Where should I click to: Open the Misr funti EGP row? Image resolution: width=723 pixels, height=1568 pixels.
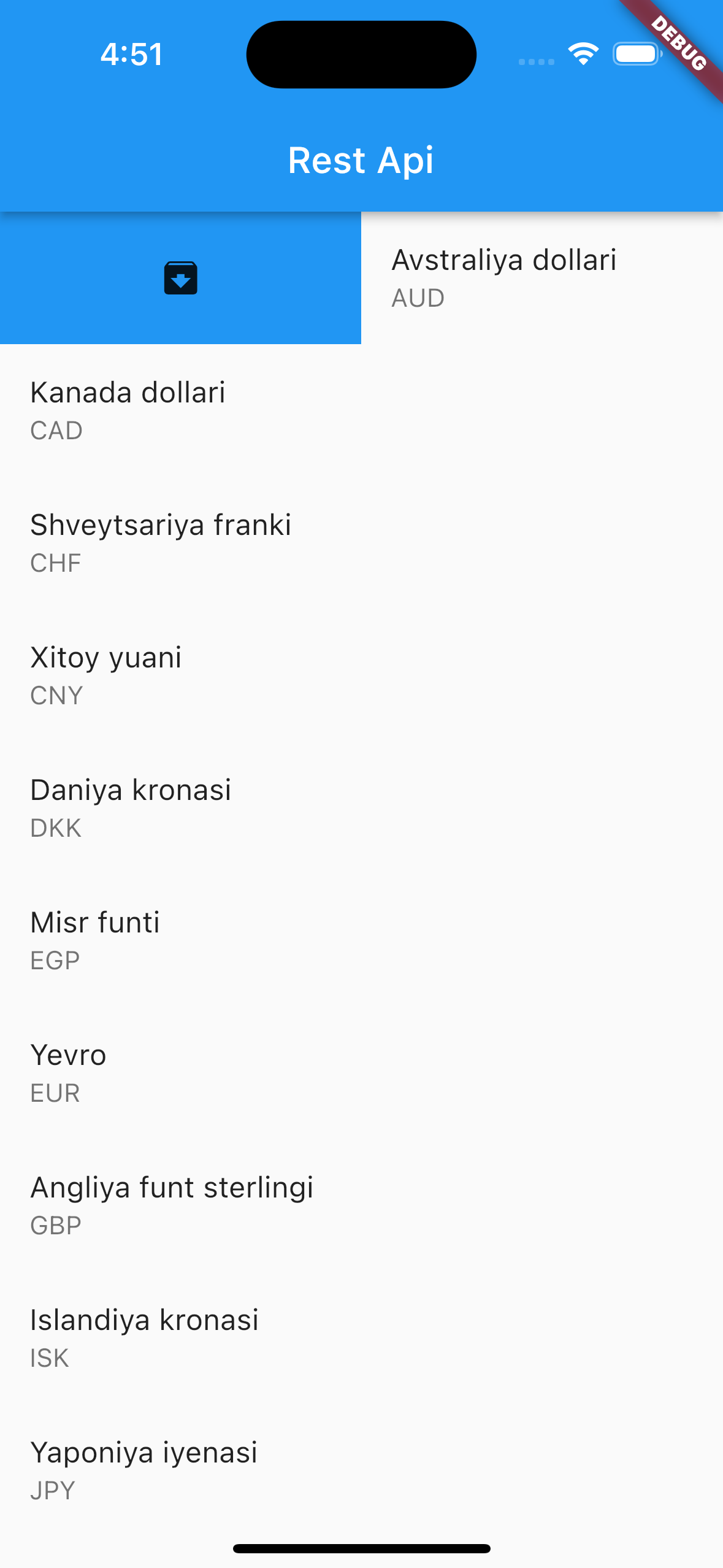pos(361,940)
